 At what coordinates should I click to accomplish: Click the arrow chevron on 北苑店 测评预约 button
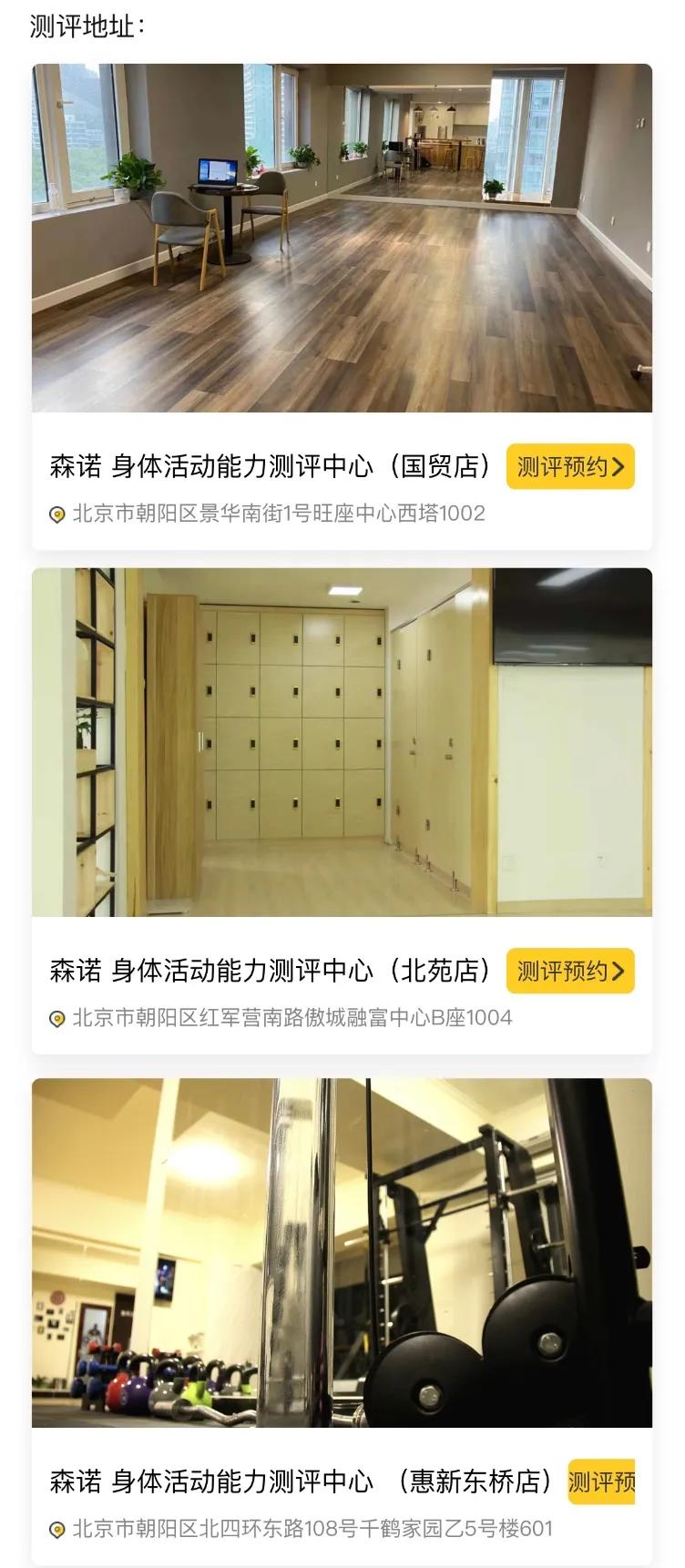pos(619,971)
